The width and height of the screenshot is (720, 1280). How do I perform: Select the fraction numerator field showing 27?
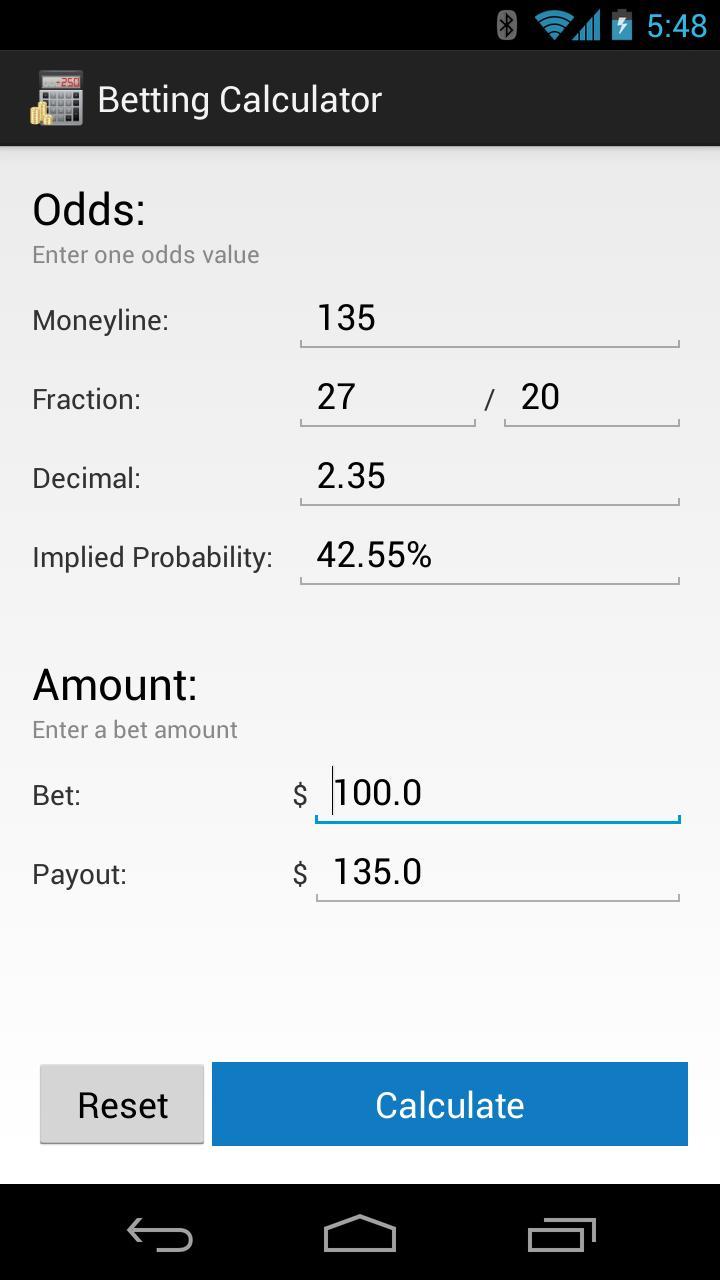click(387, 398)
